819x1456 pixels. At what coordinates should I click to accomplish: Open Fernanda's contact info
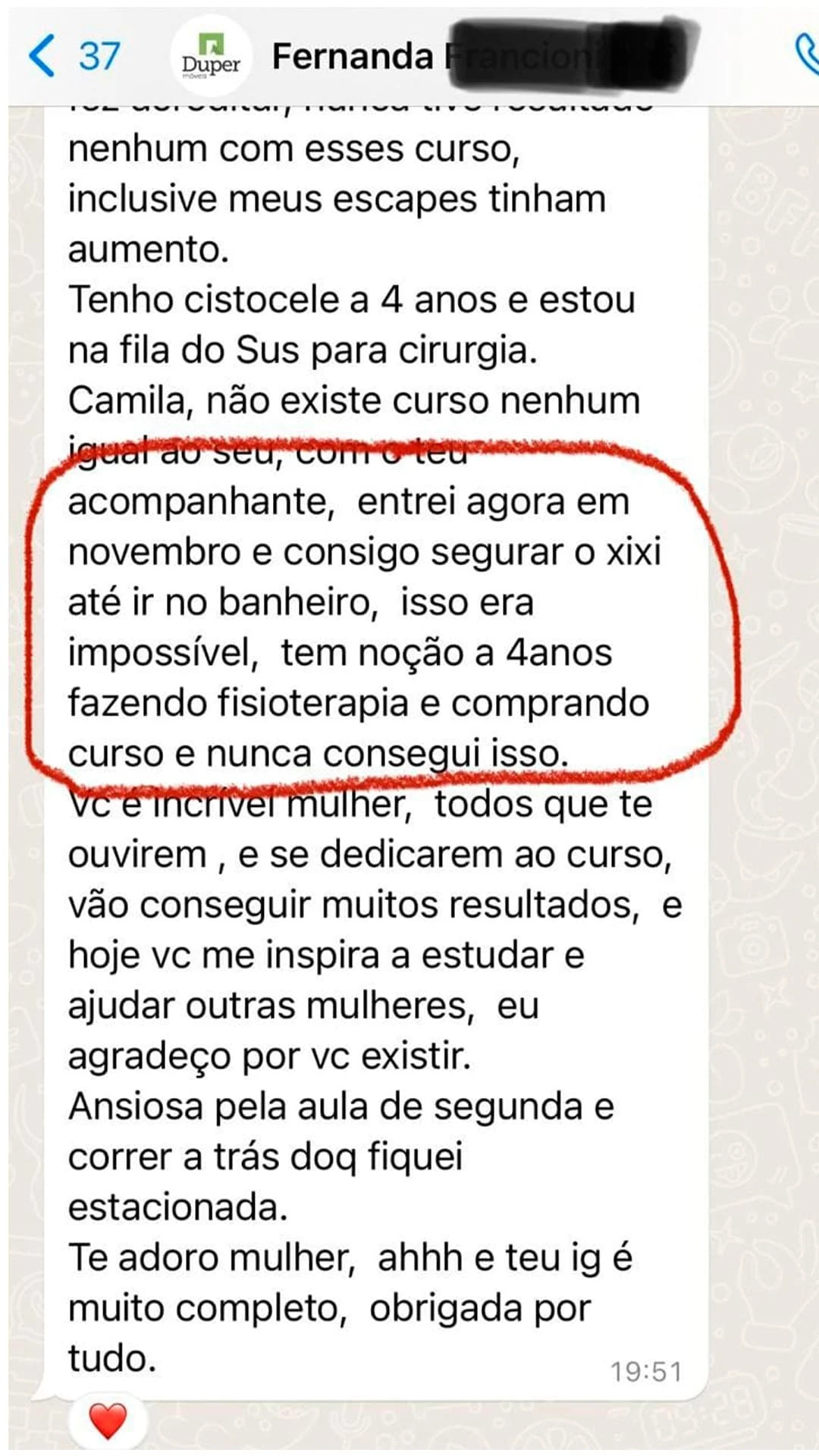pyautogui.click(x=353, y=57)
